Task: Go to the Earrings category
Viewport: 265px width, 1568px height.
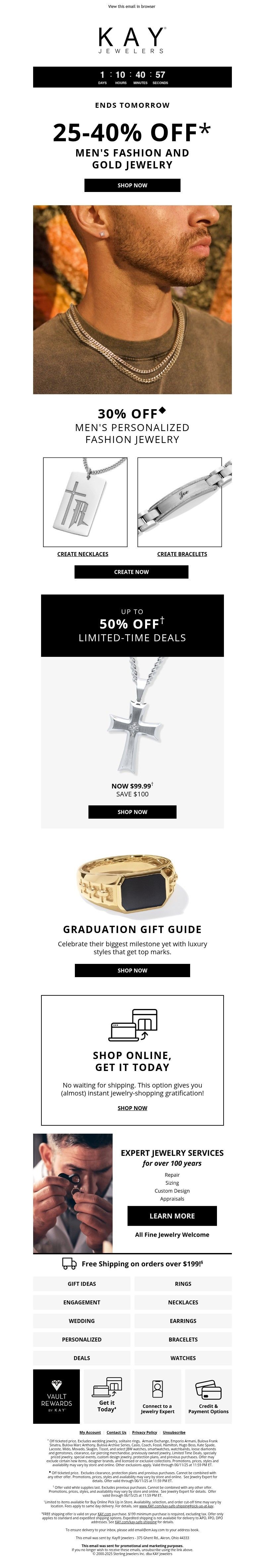Action: [183, 1321]
